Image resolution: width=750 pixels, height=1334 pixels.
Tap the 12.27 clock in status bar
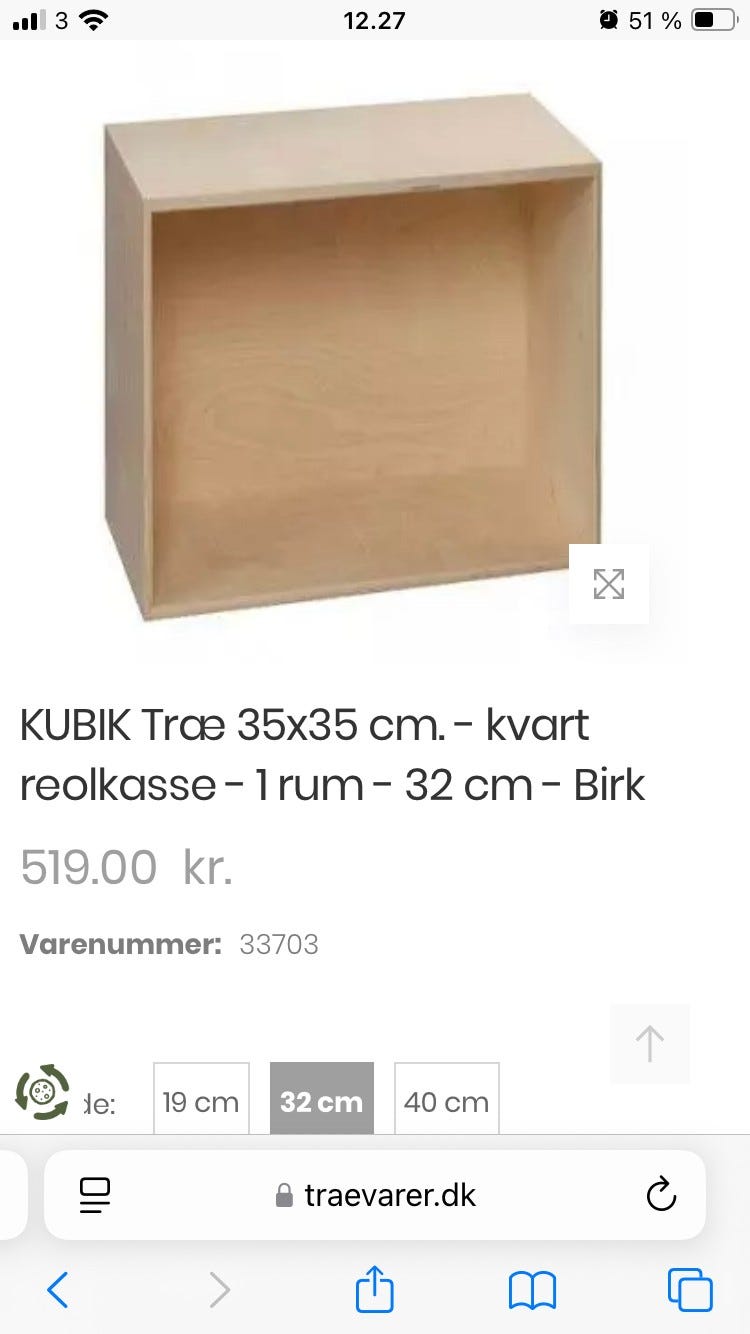click(375, 18)
